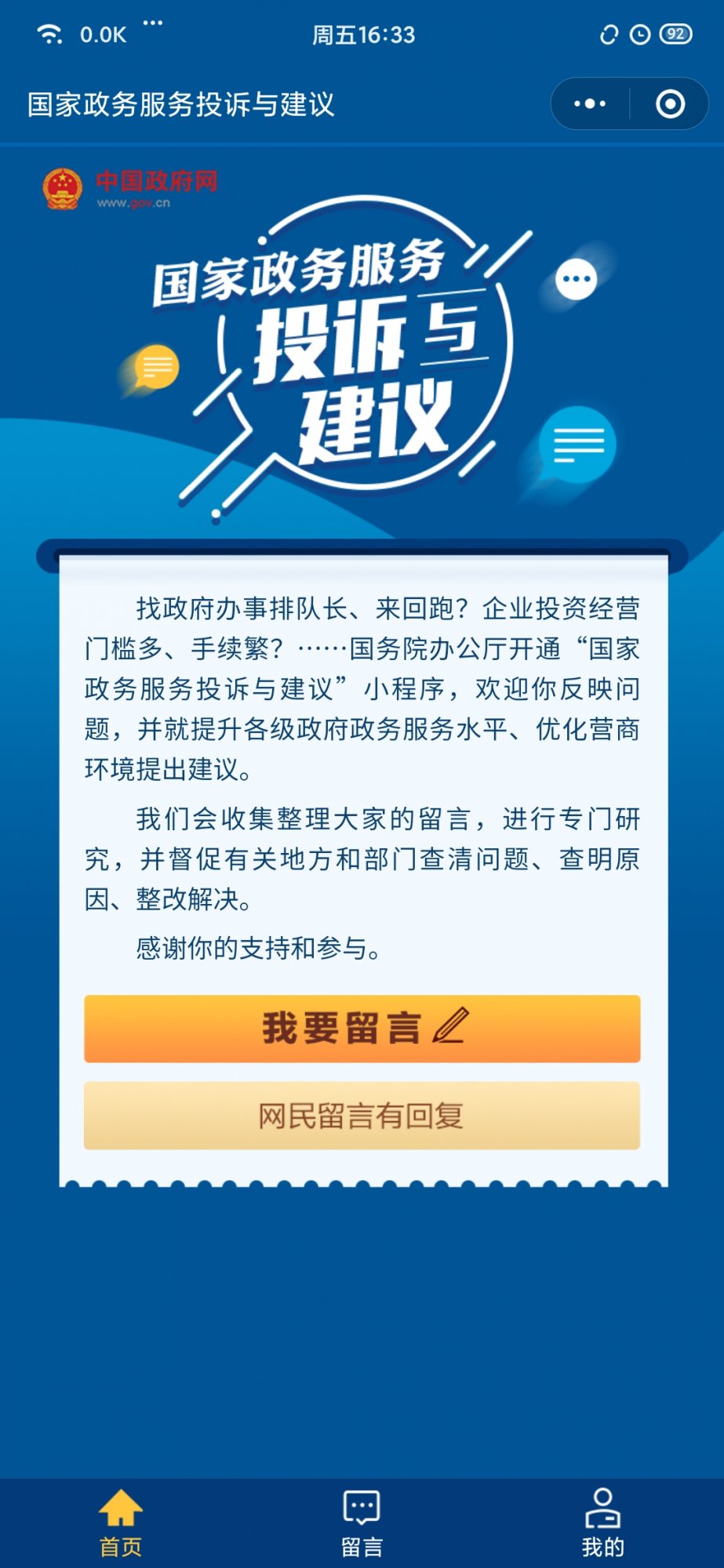The image size is (724, 1568).
Task: Tap the 我要留言 button
Action: click(x=362, y=1029)
